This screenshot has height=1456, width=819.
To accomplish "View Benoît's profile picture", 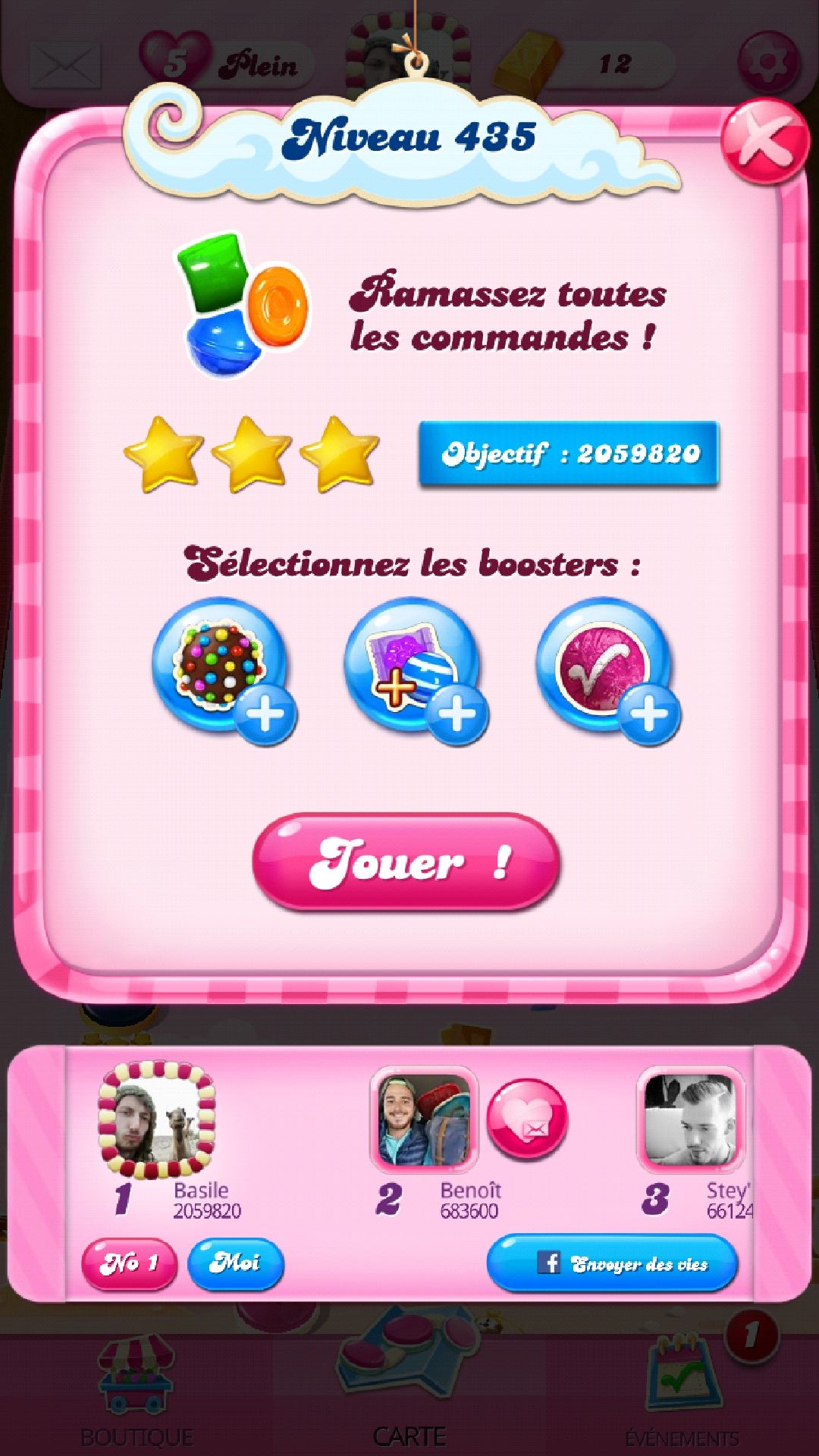I will click(423, 1119).
